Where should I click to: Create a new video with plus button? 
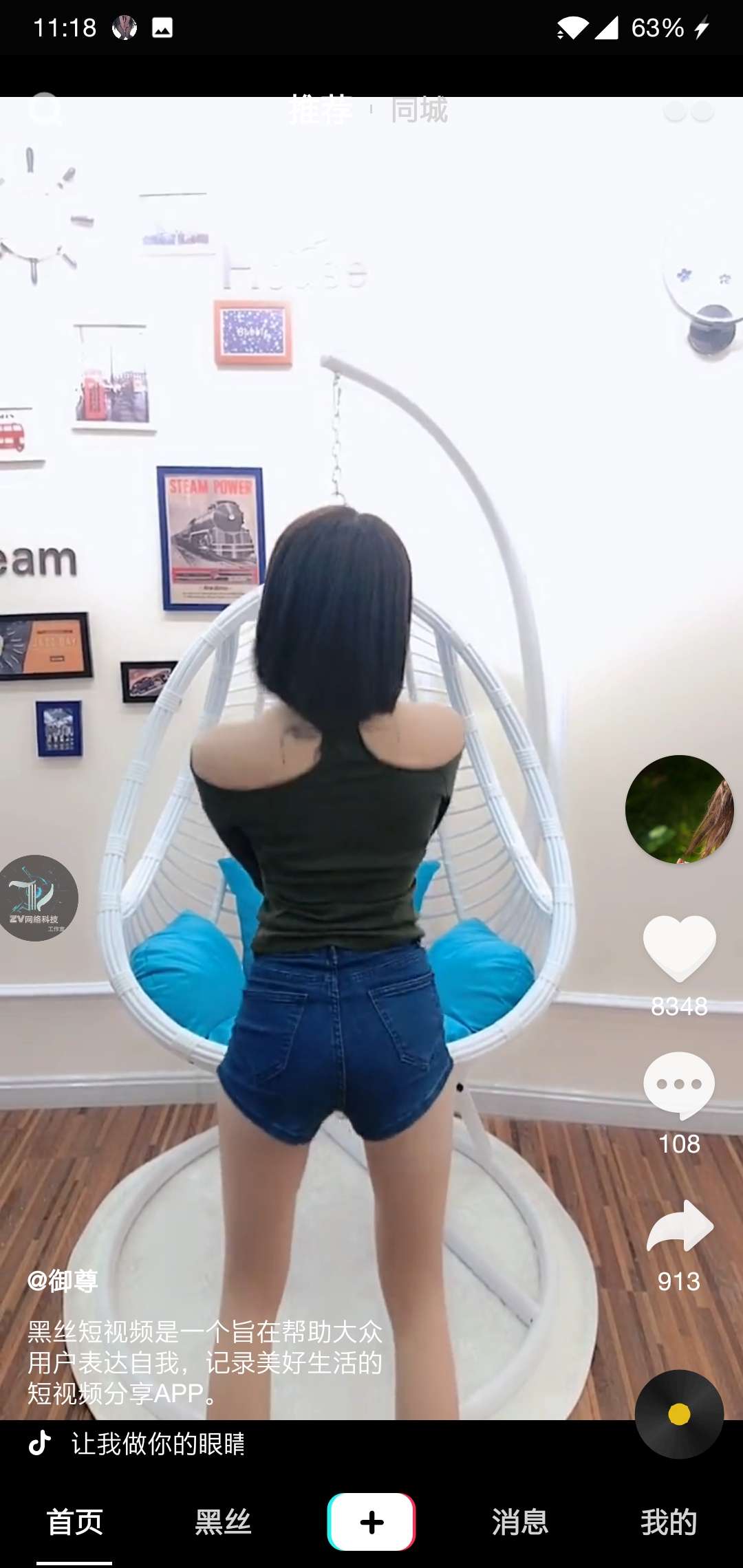371,1522
